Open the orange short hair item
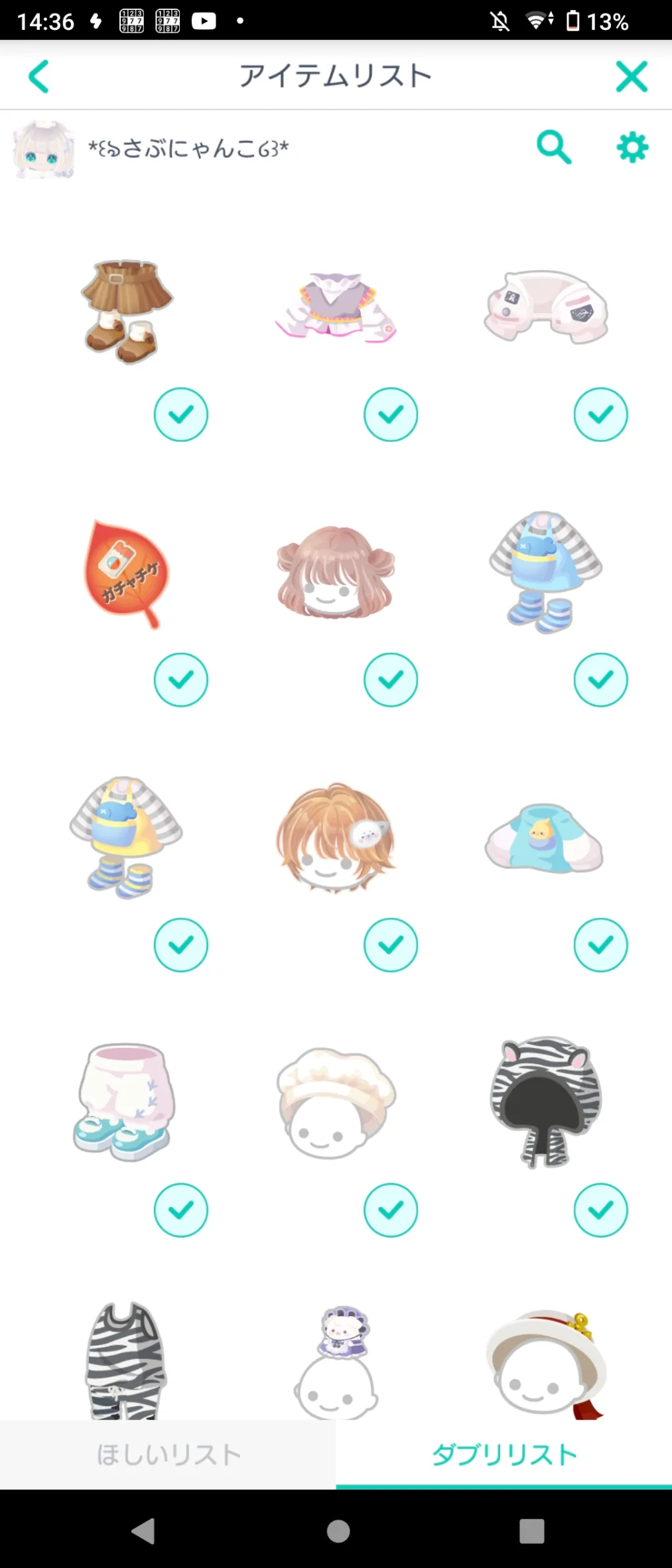The image size is (672, 1568). click(x=336, y=838)
